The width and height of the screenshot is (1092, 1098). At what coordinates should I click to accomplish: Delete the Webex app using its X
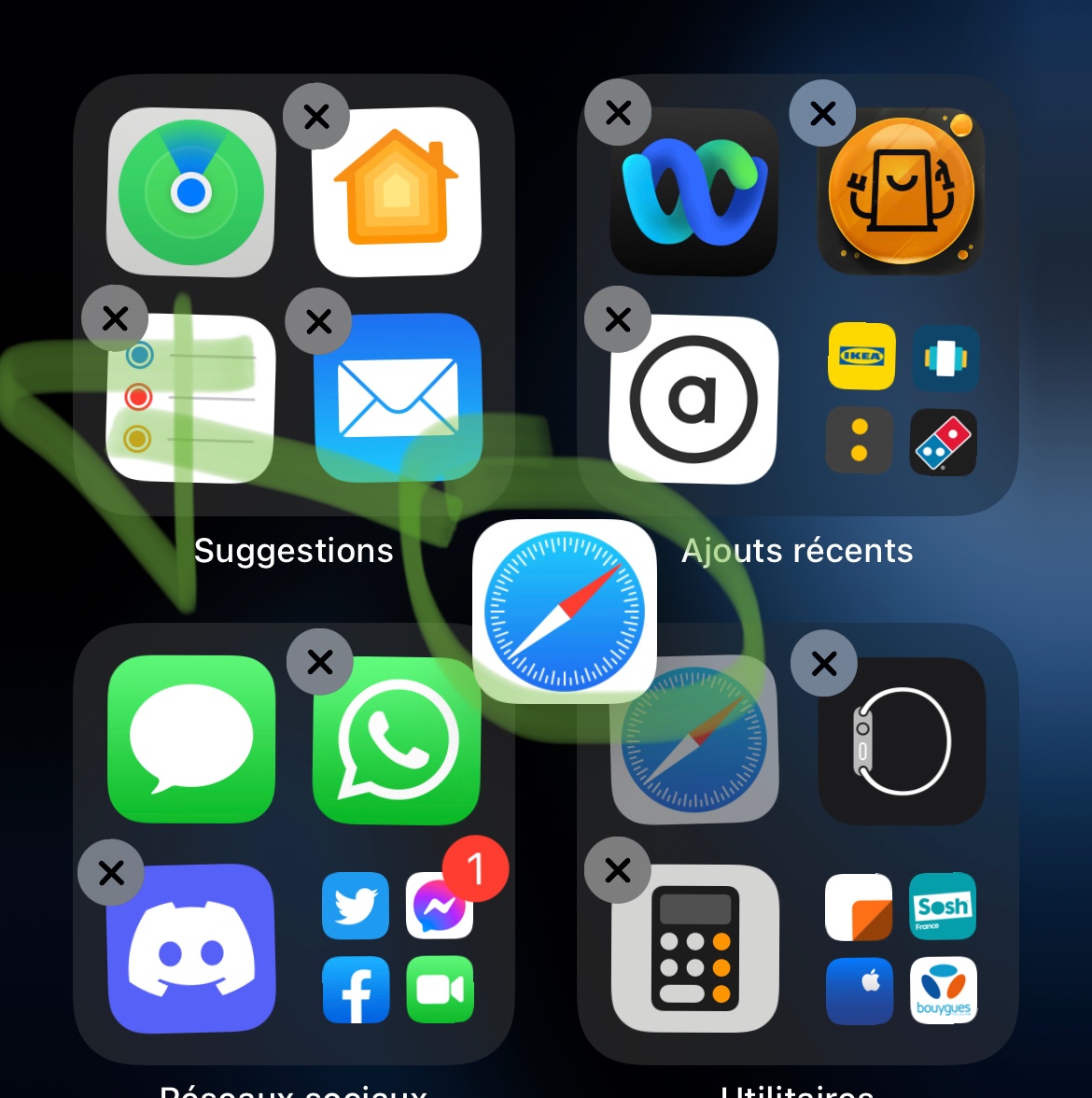tap(618, 112)
